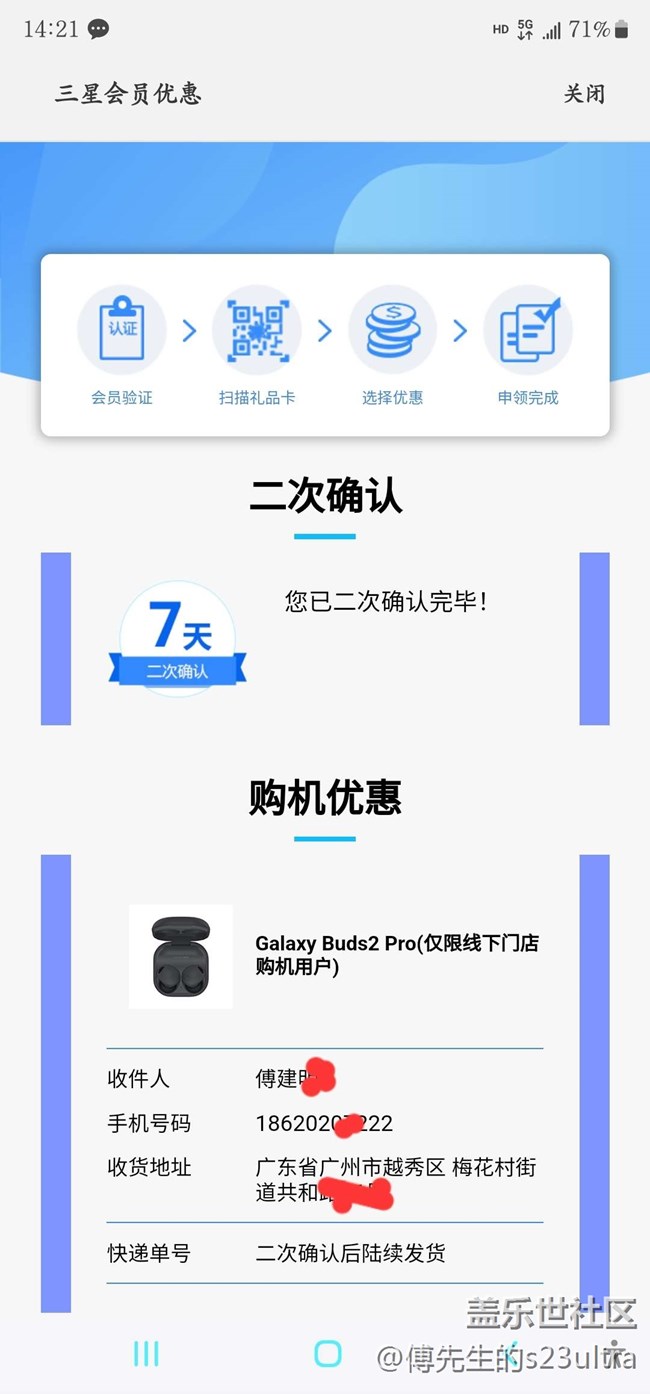Screen dimensions: 650x1394
Task: Close the Samsung member offer page
Action: (x=584, y=94)
